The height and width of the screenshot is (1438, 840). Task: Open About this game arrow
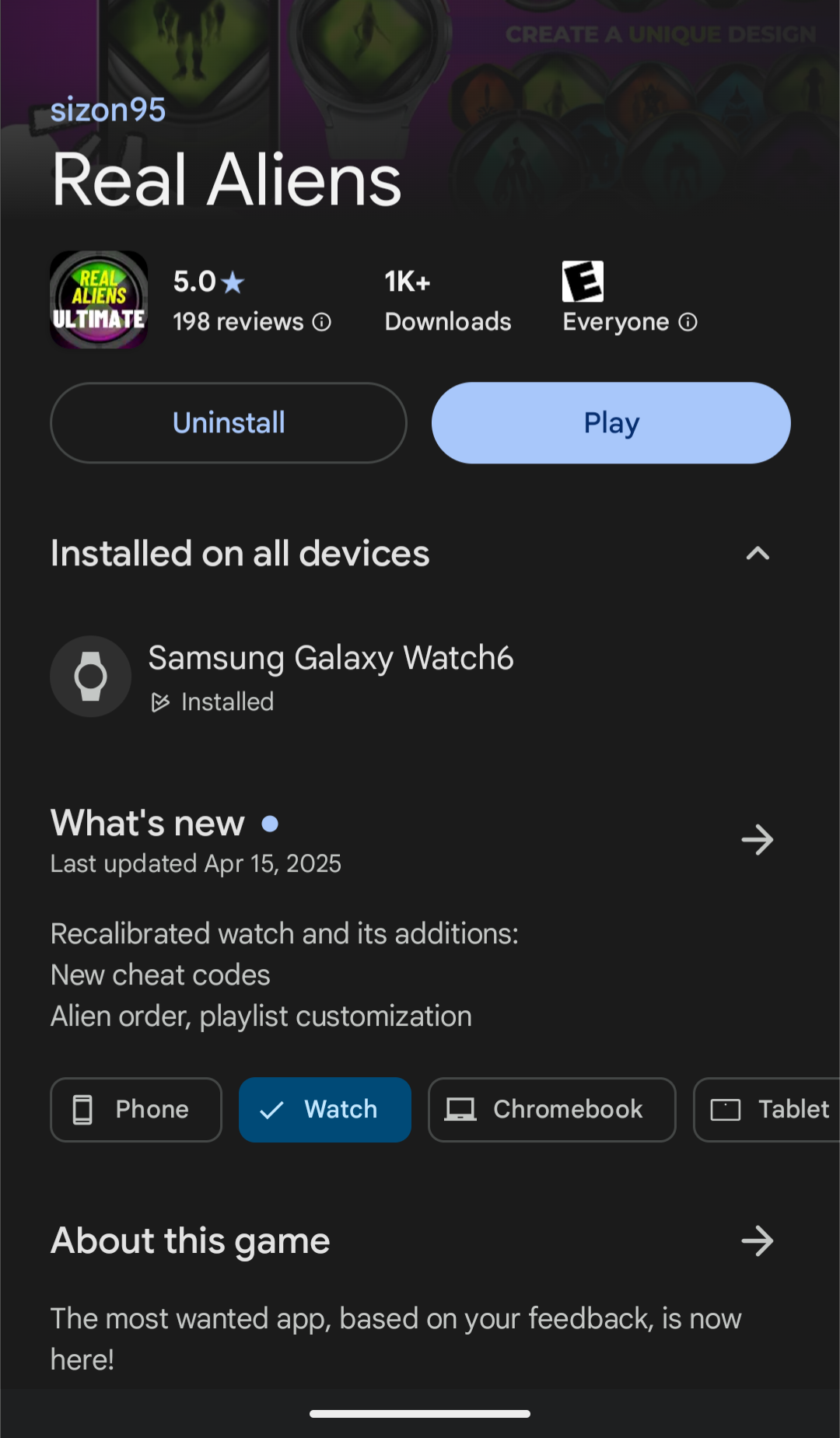pos(757,1241)
